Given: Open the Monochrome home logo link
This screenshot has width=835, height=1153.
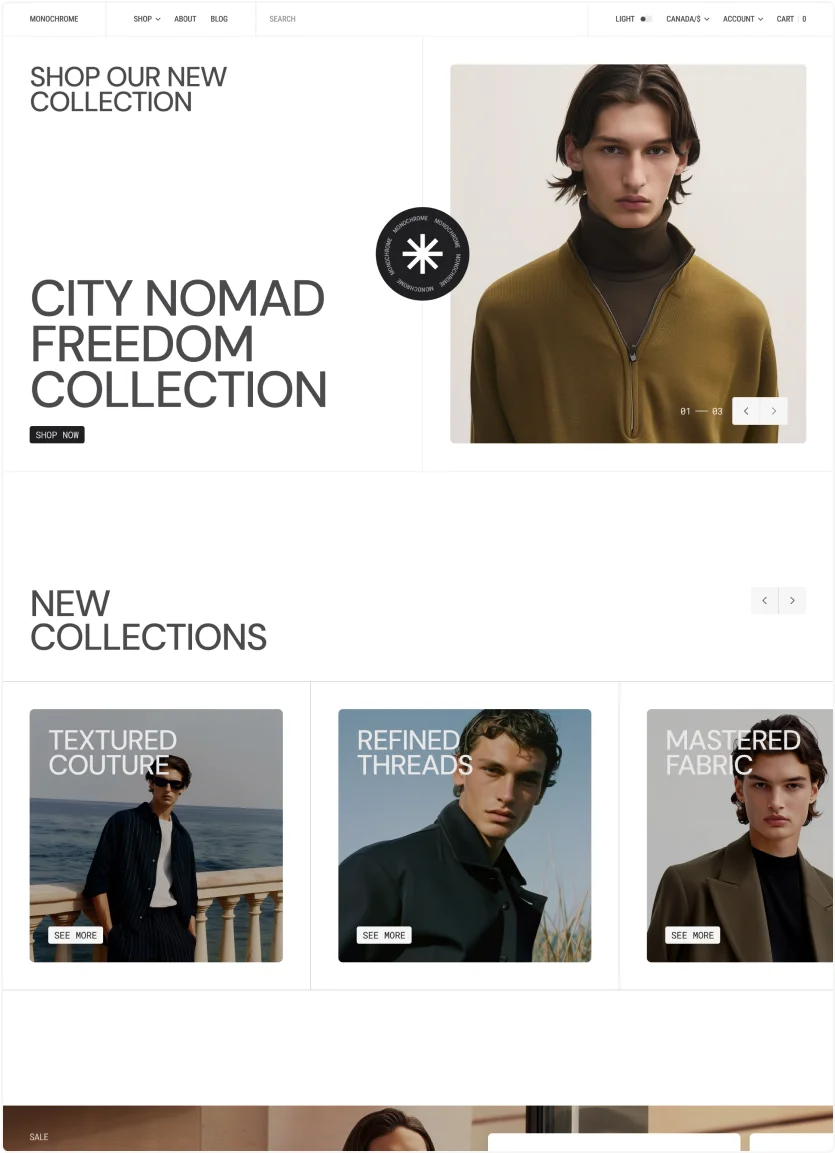Looking at the screenshot, I should pyautogui.click(x=54, y=19).
